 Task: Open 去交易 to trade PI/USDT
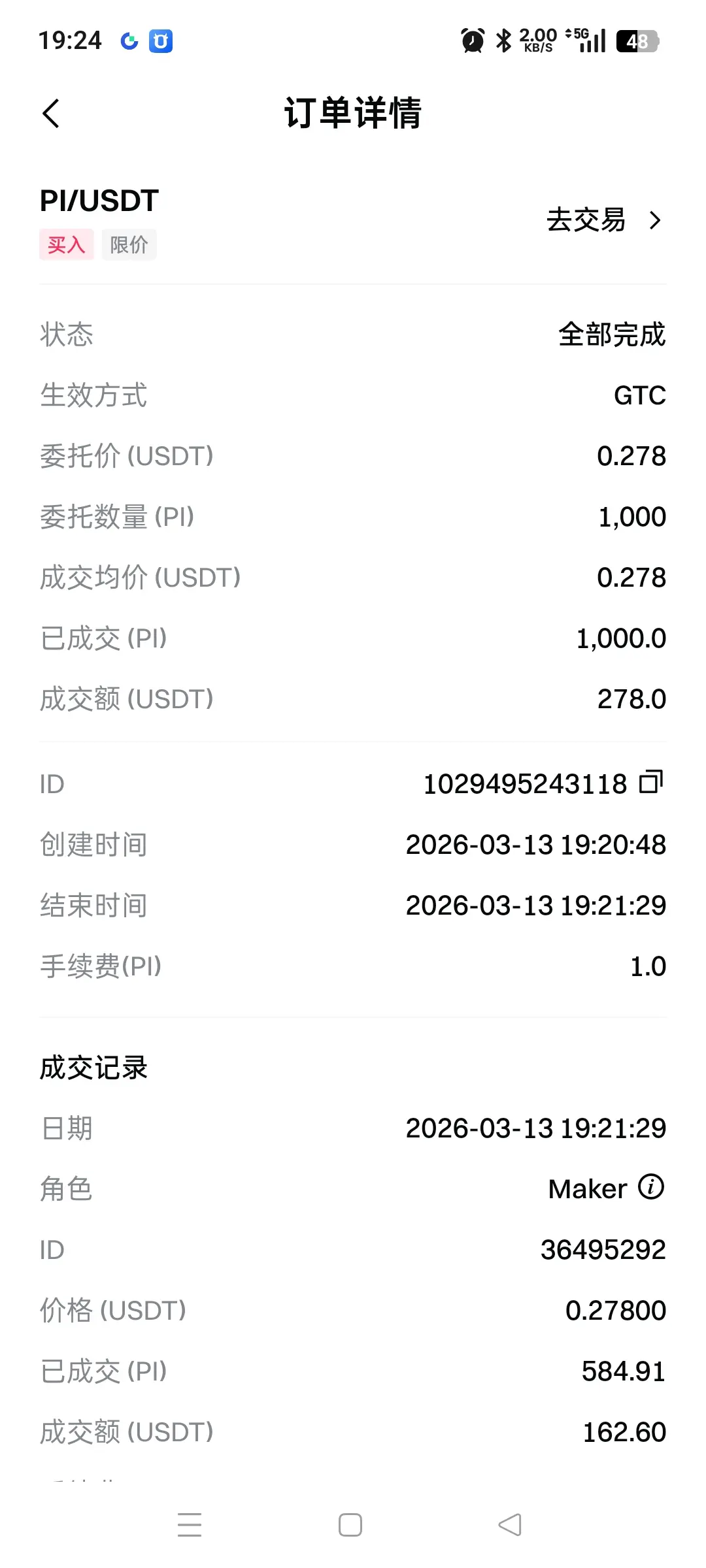[x=603, y=221]
